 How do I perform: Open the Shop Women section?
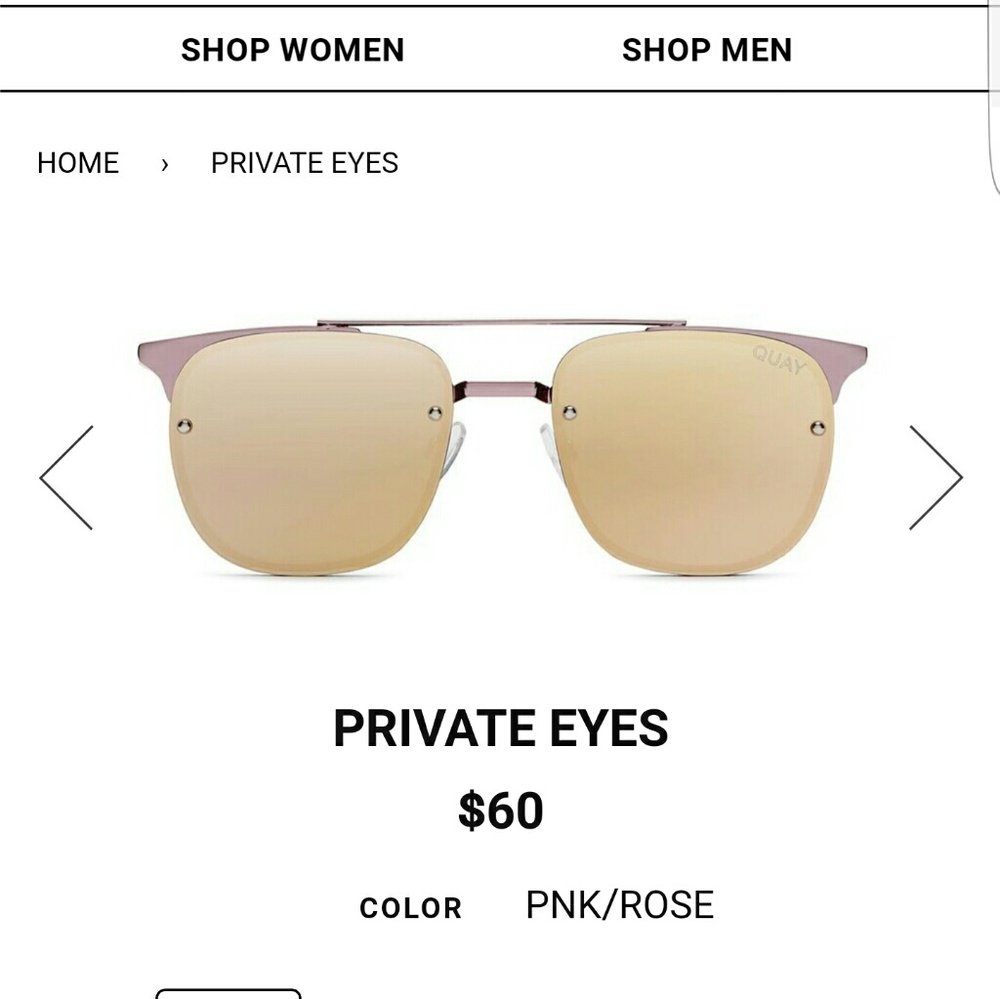coord(292,50)
